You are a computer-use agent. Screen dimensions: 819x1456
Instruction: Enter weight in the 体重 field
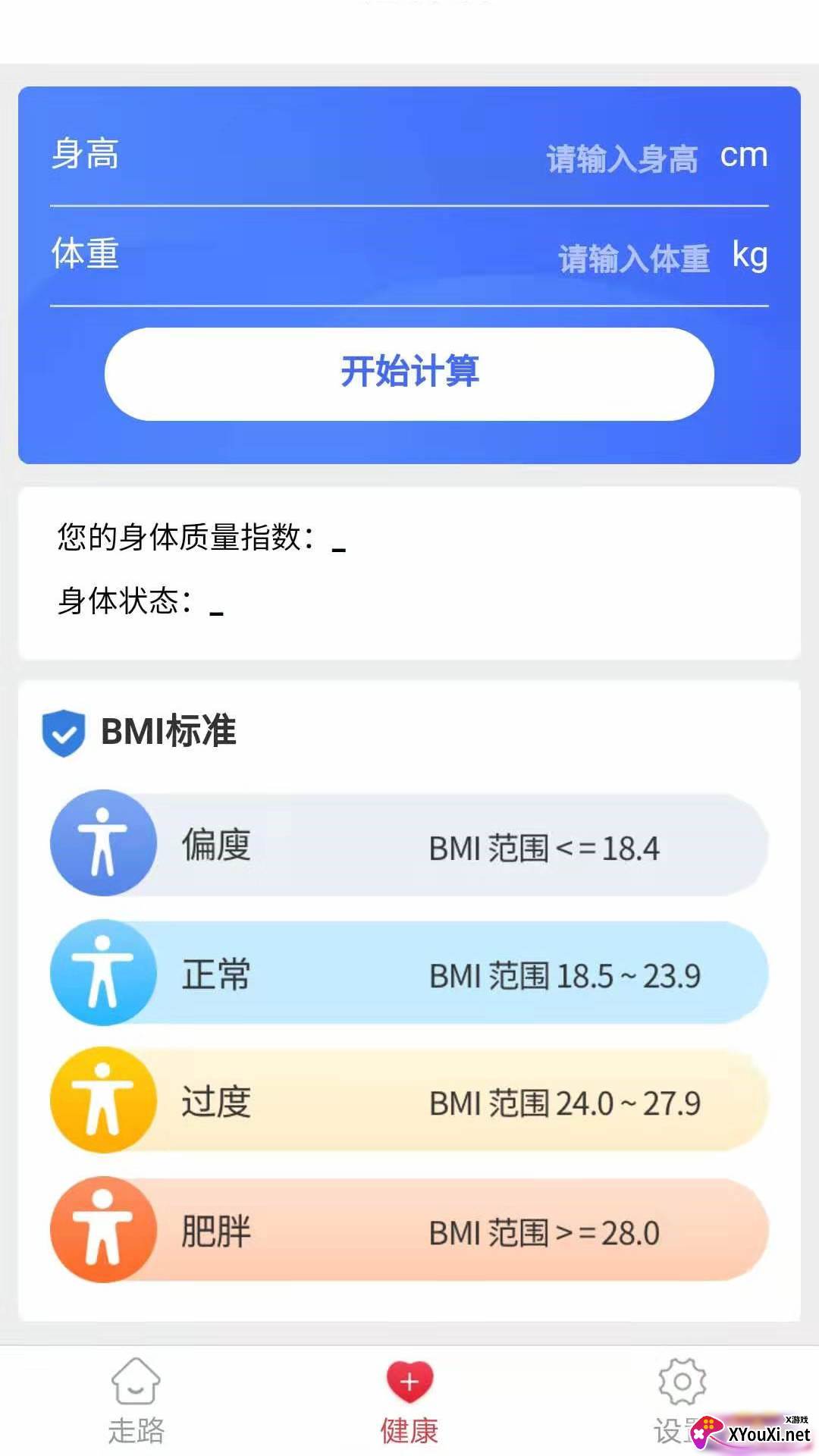coord(633,259)
